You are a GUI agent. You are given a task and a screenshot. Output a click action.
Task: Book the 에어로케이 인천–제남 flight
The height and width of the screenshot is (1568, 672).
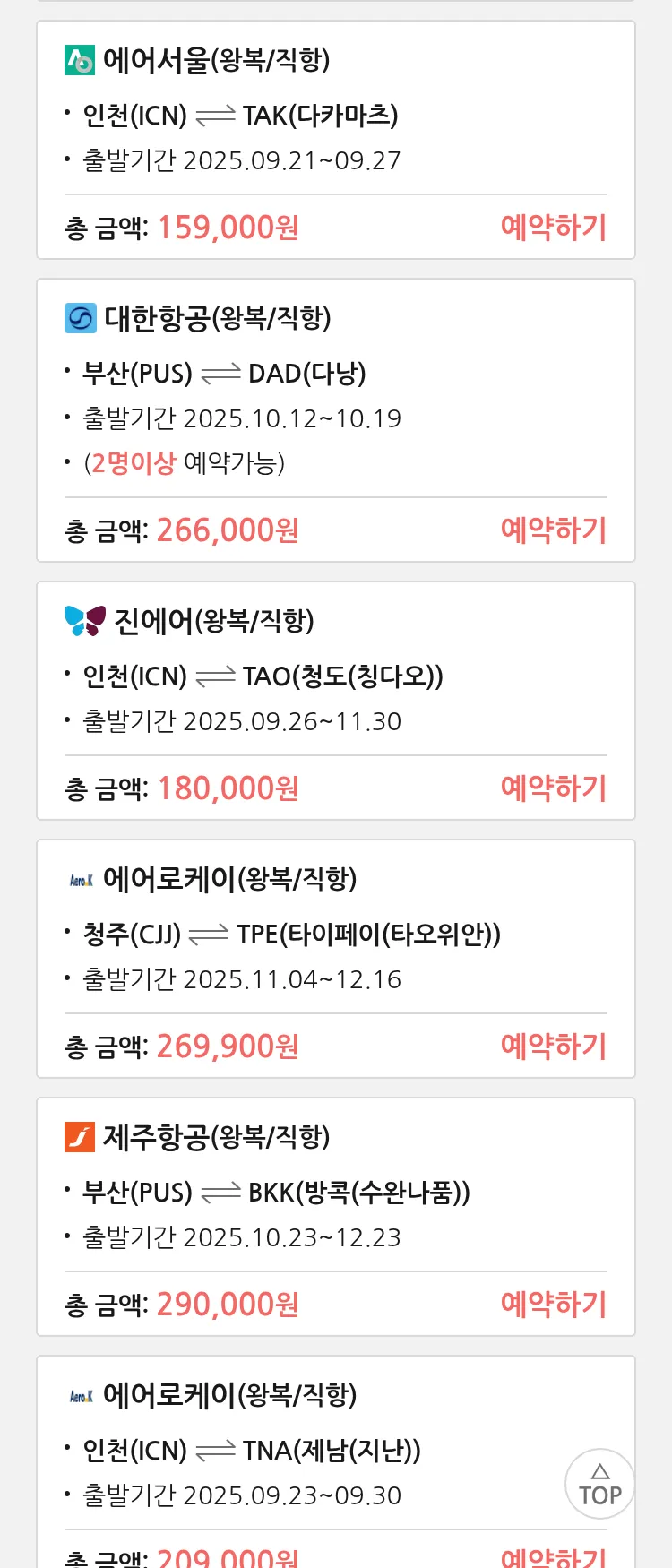coord(553,1555)
